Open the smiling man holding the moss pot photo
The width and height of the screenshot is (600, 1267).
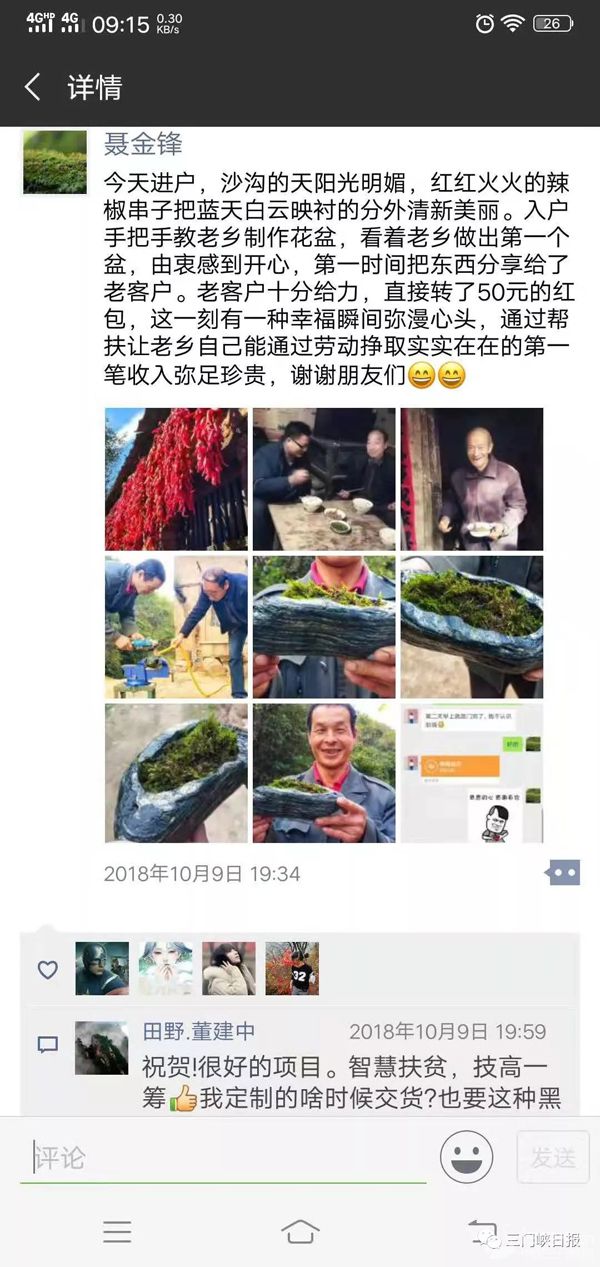[324, 773]
